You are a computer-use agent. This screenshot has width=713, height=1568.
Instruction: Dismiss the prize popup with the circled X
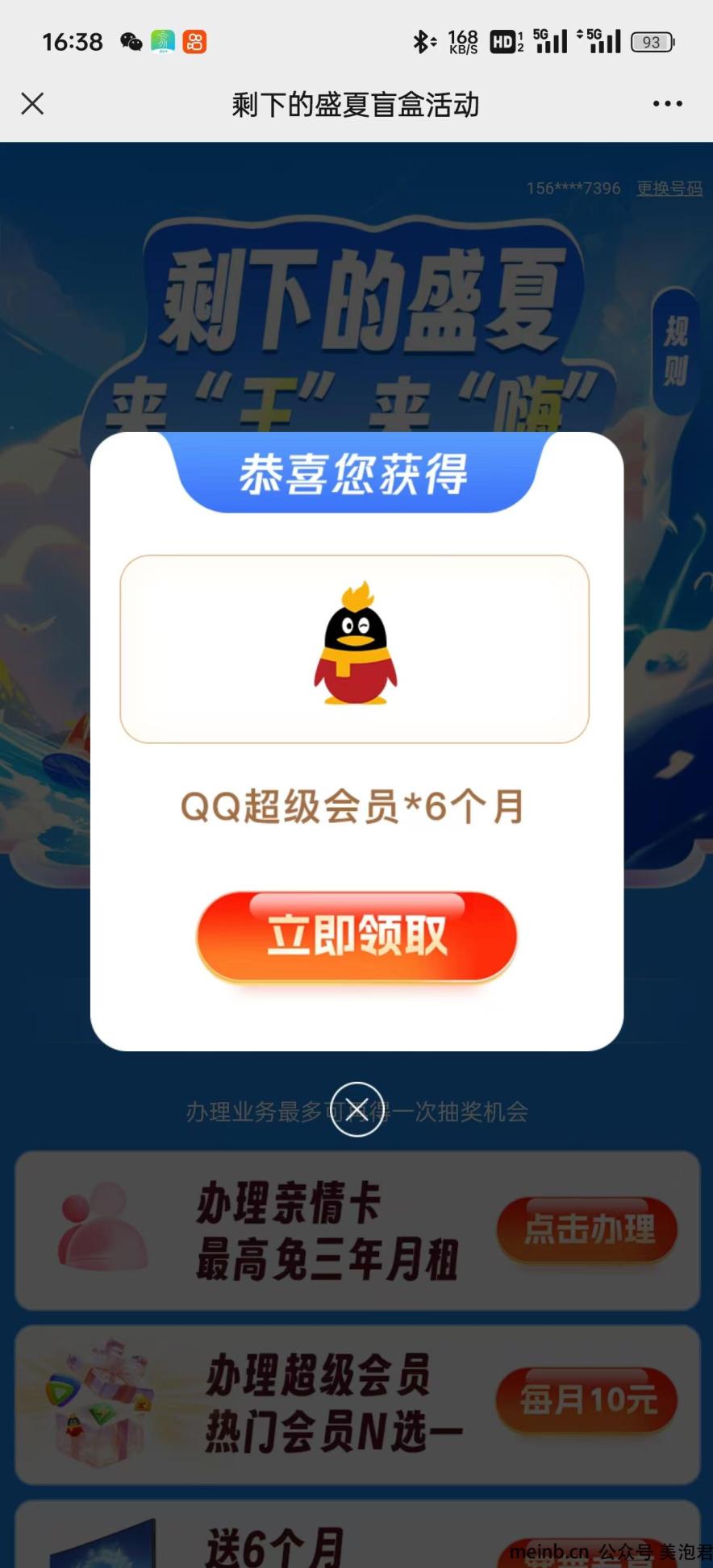coord(356,1109)
